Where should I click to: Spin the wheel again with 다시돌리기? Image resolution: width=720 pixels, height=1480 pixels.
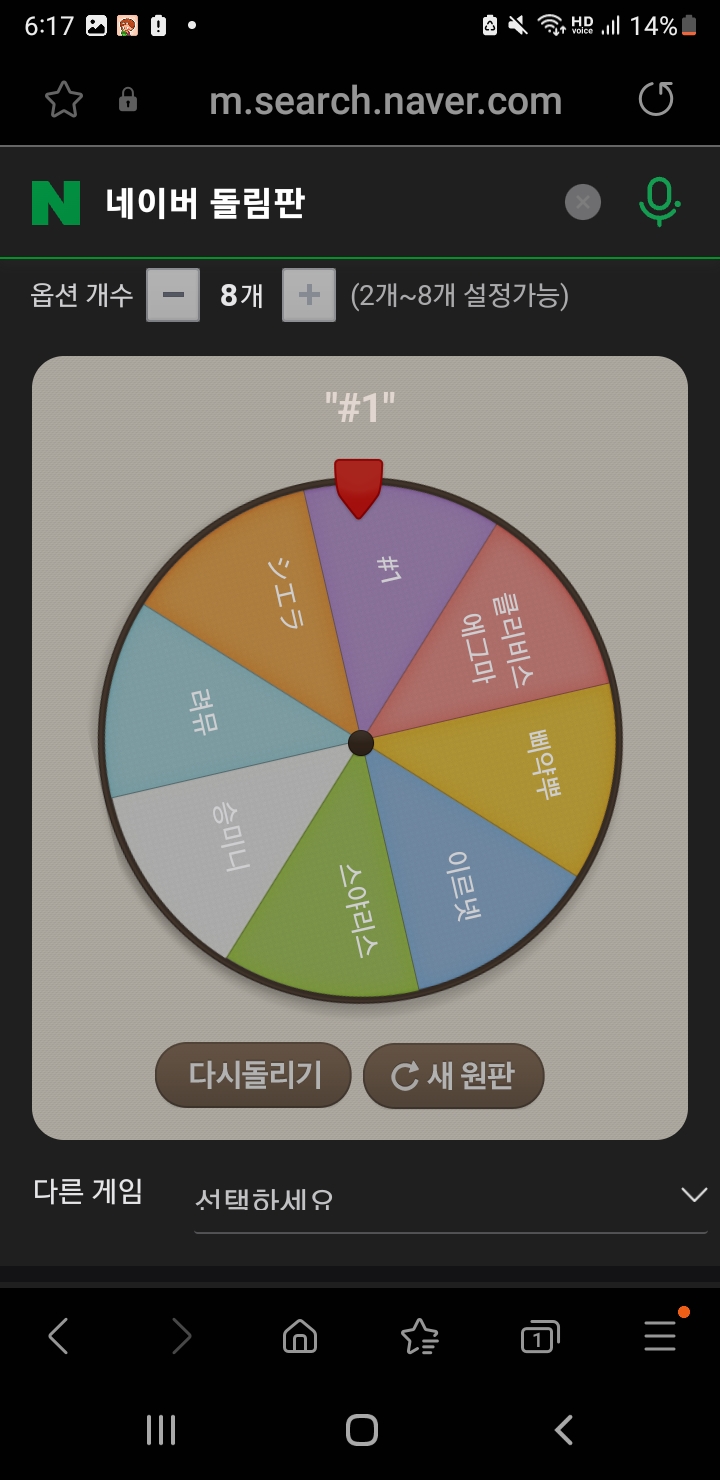[x=253, y=1075]
